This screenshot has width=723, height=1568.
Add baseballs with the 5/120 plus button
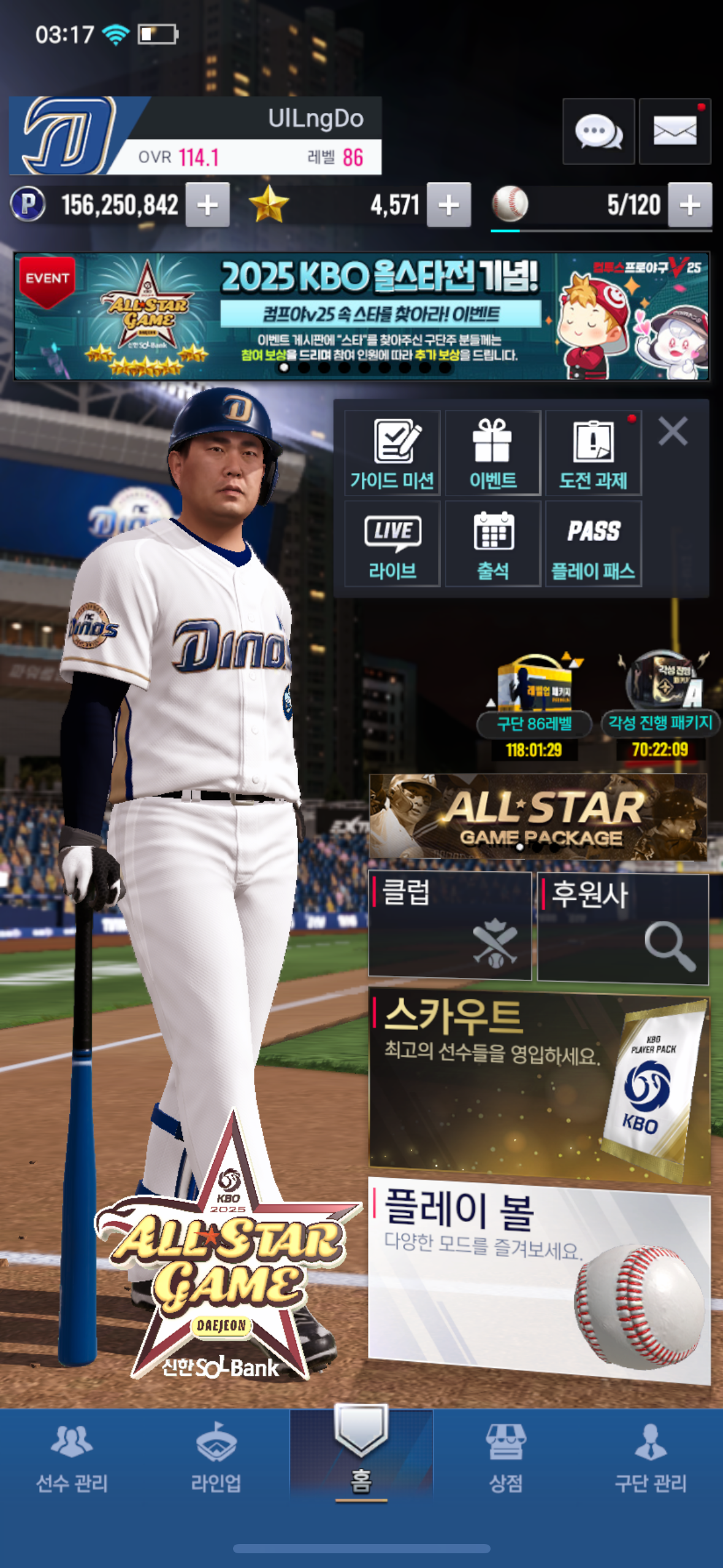coord(690,205)
